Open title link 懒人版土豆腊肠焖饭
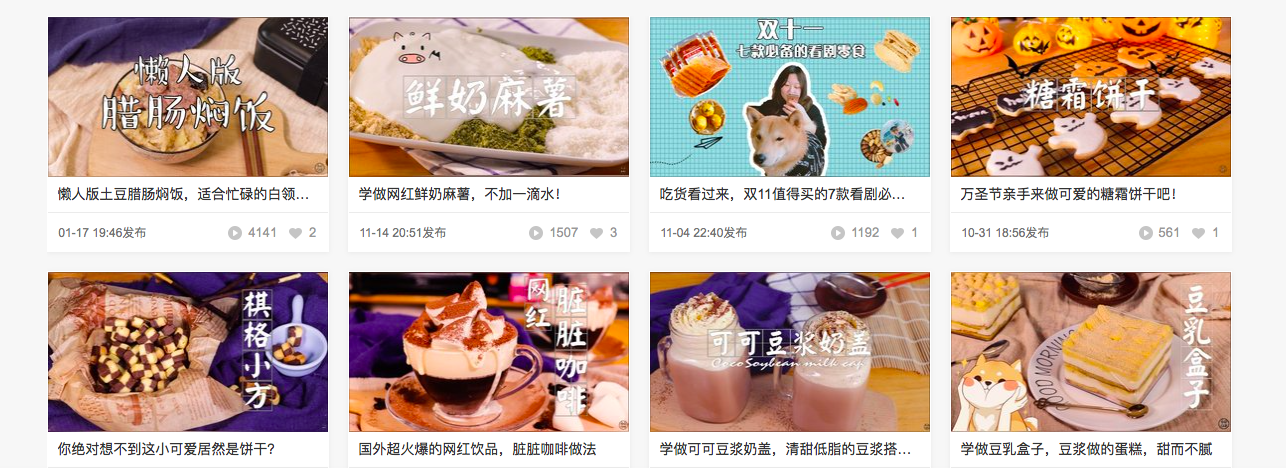 (x=184, y=194)
